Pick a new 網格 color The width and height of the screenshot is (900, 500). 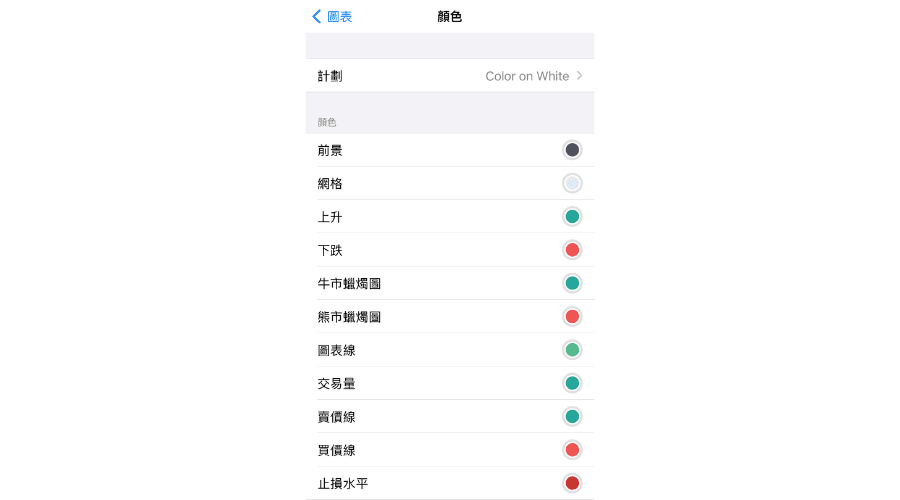point(572,183)
